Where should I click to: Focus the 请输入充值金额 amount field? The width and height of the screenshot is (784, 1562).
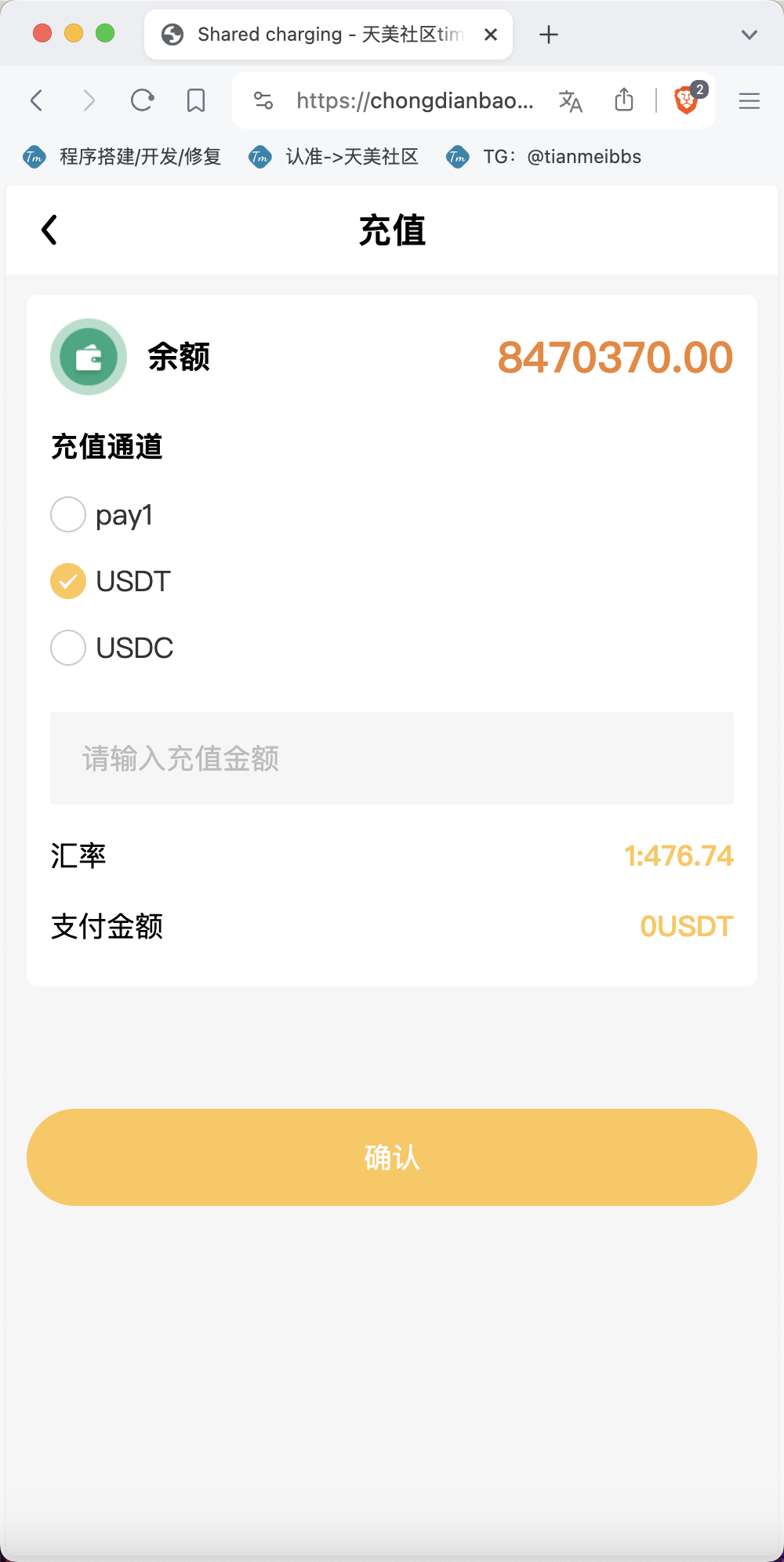[392, 758]
